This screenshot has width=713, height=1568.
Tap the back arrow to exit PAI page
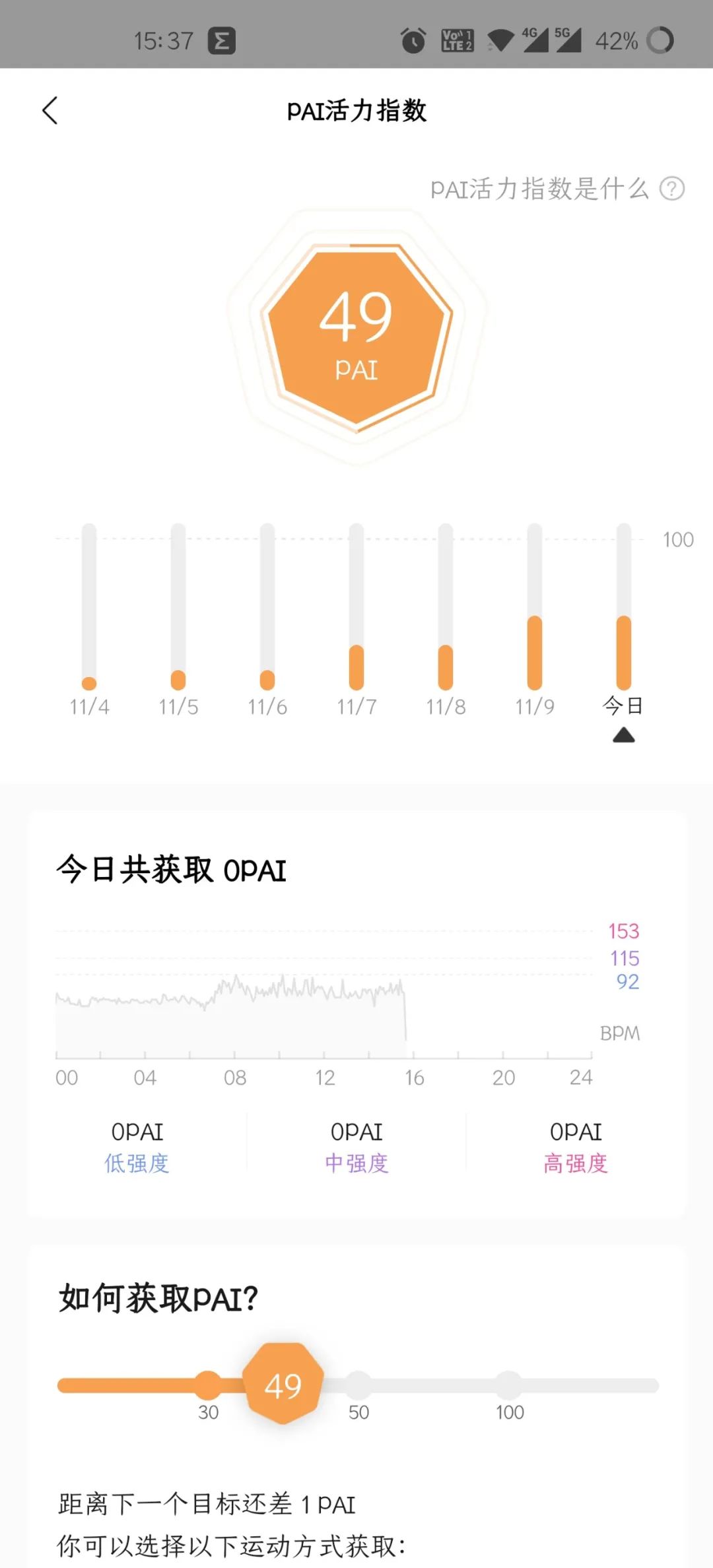(51, 110)
